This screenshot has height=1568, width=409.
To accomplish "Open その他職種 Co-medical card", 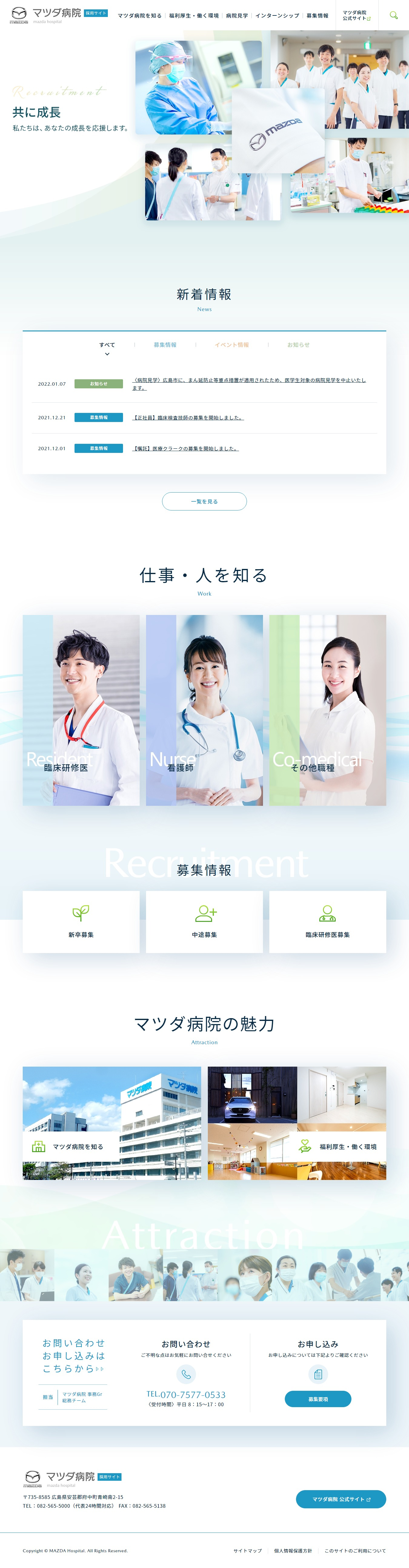I will 328,710.
